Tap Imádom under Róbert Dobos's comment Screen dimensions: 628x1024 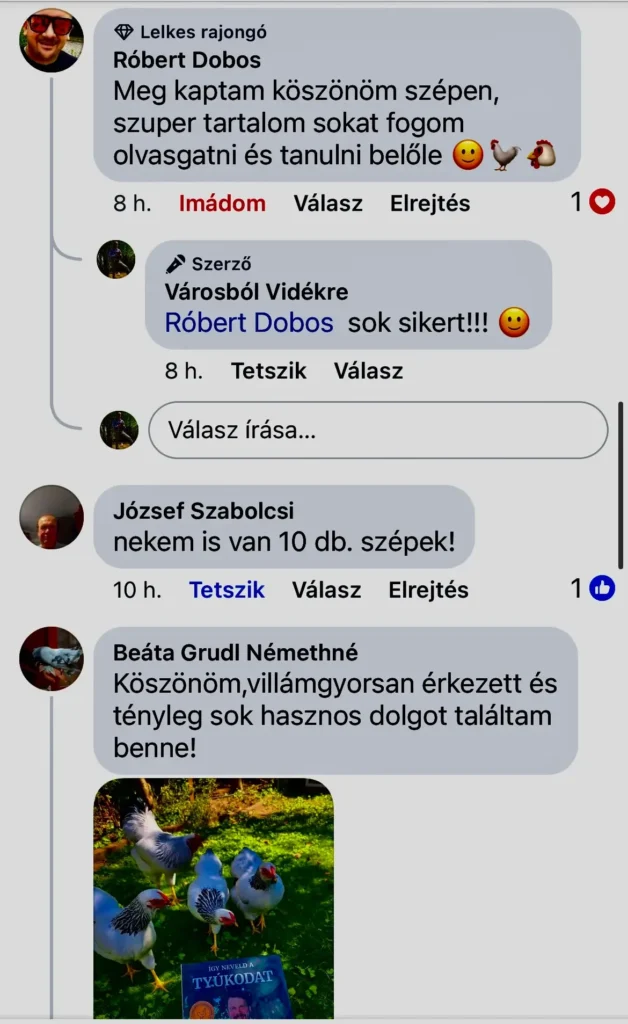(222, 203)
